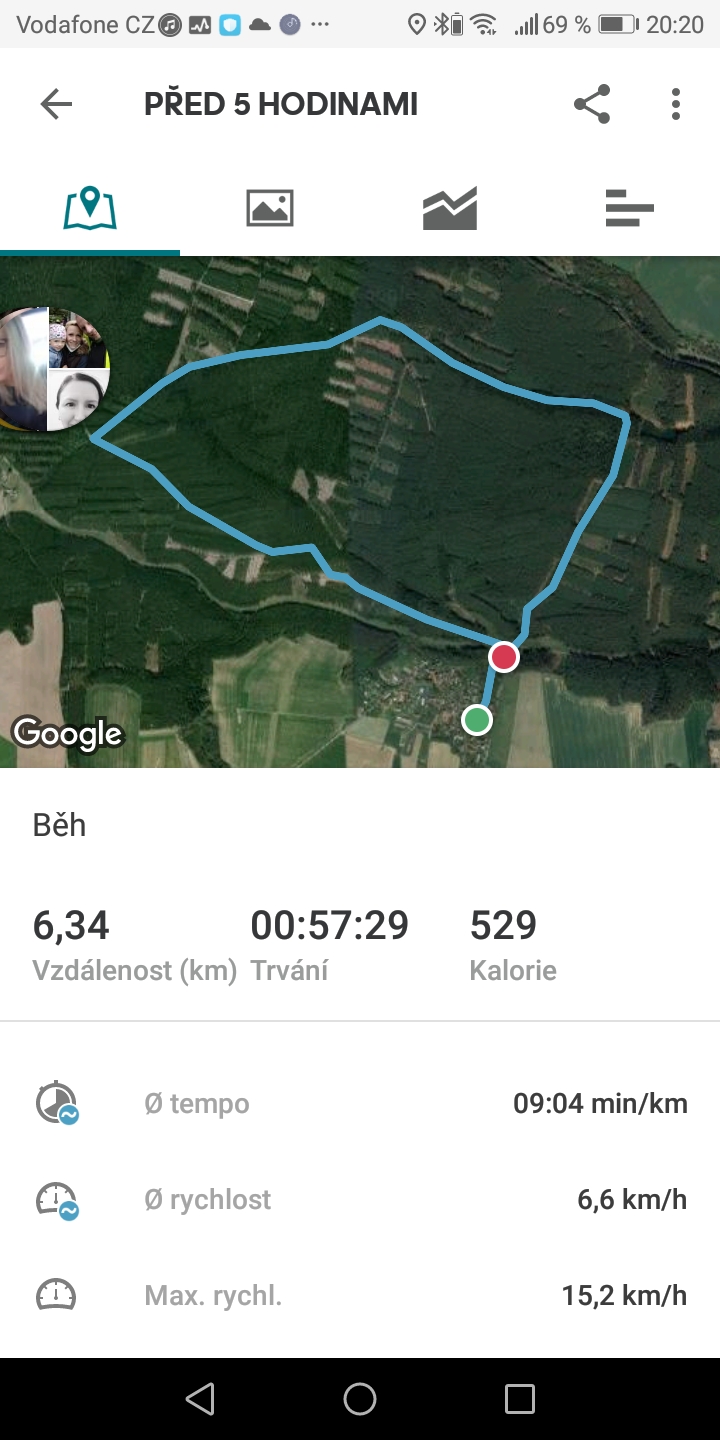Select the map tab
Screen dimensions: 720x1440
point(90,208)
